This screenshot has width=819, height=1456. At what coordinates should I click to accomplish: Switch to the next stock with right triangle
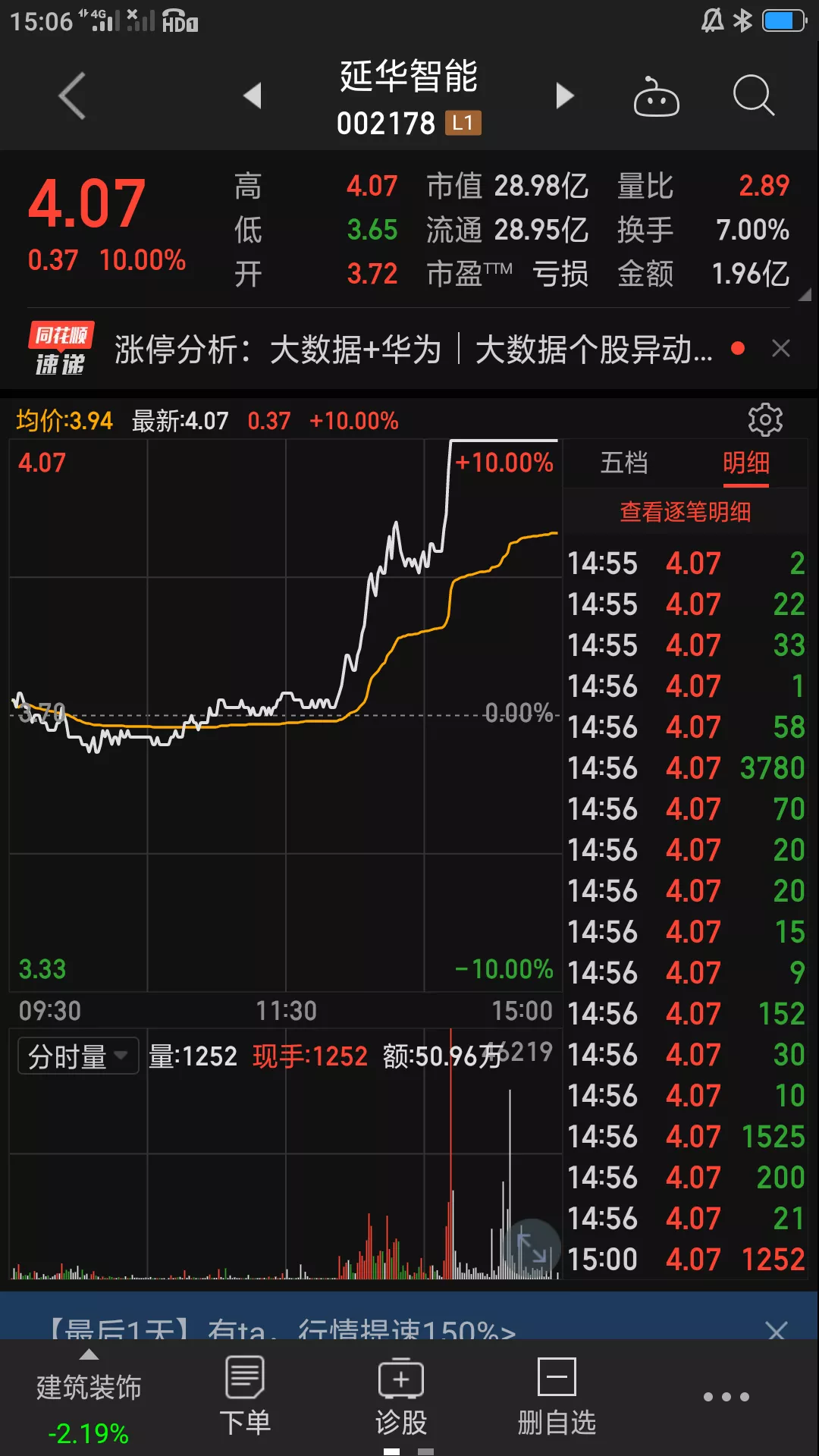tap(565, 96)
